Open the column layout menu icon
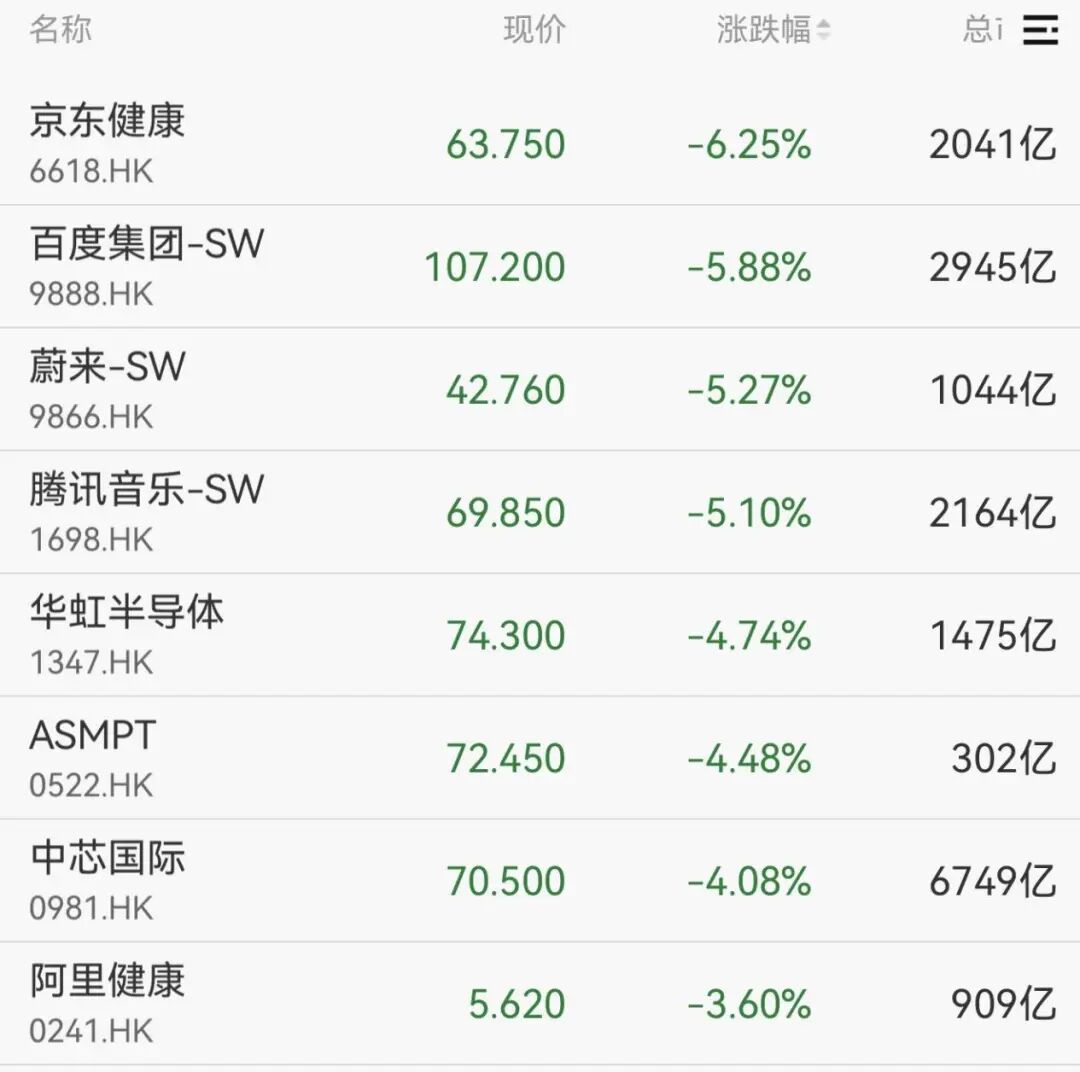1080x1072 pixels. [1040, 30]
